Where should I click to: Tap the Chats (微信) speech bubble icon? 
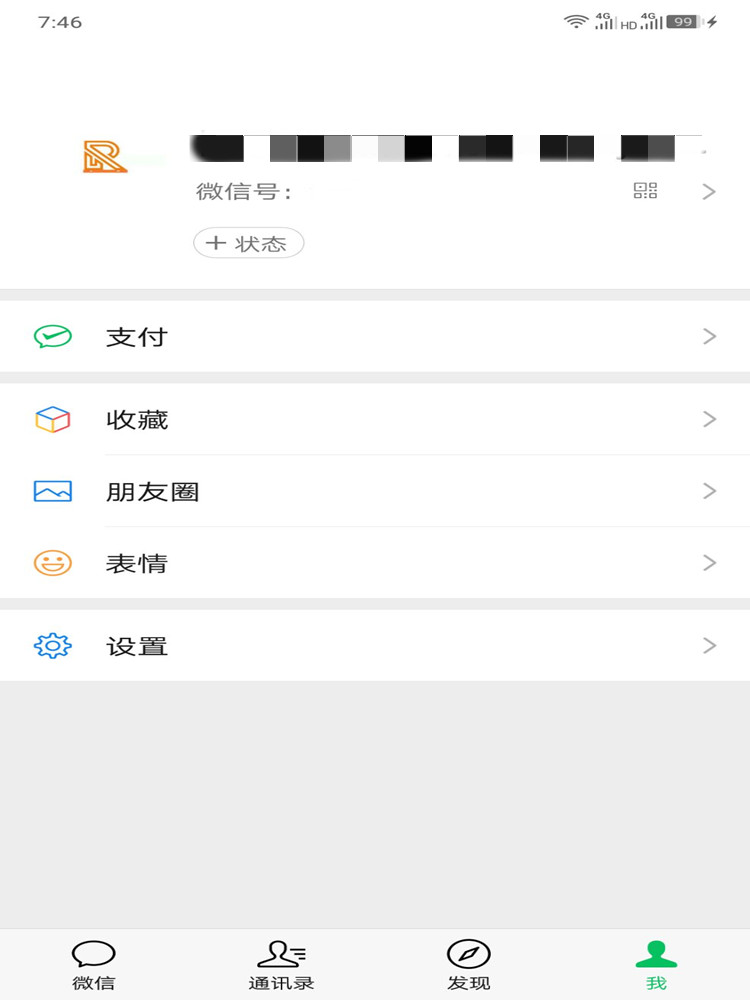point(93,953)
